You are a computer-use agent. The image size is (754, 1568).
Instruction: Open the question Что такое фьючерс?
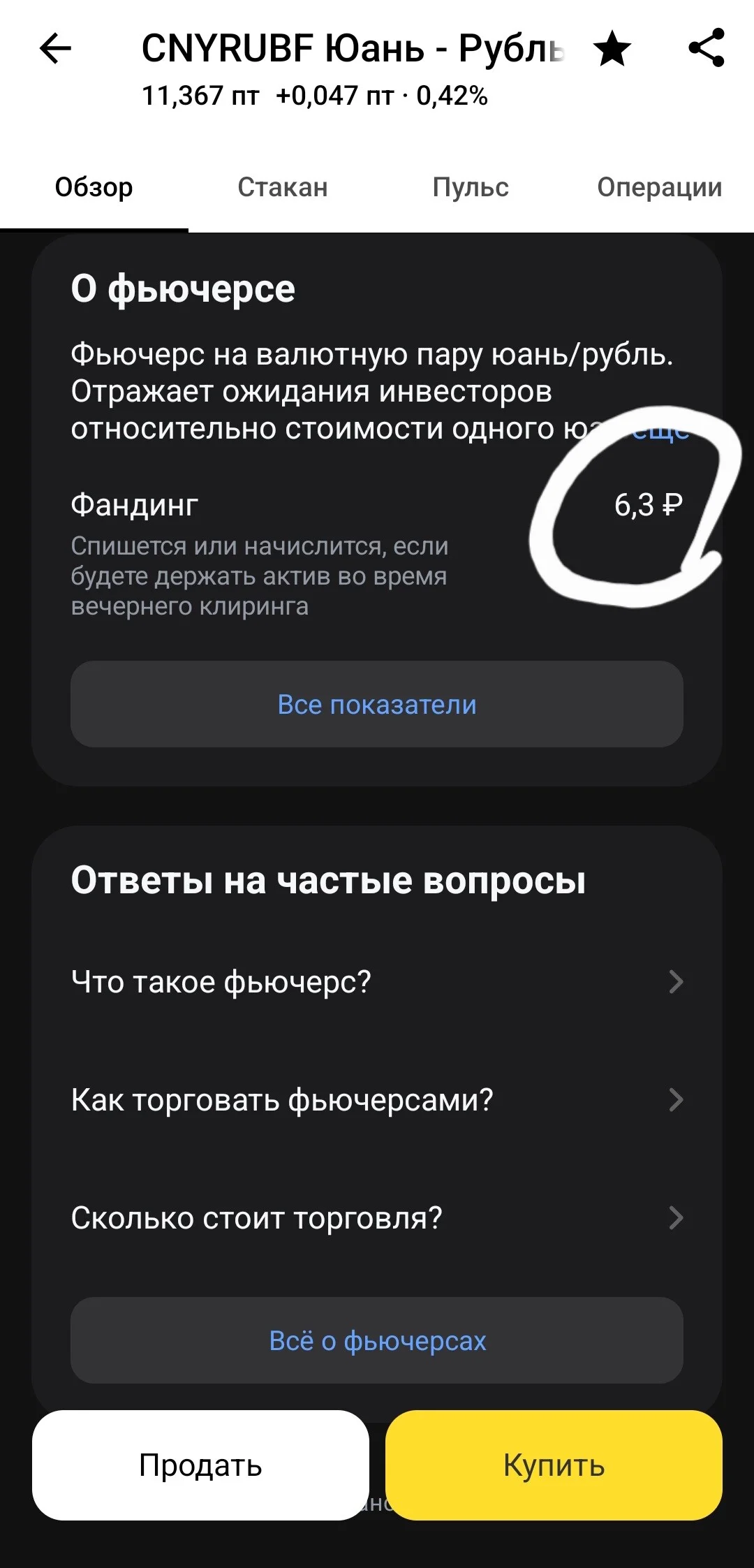click(377, 981)
